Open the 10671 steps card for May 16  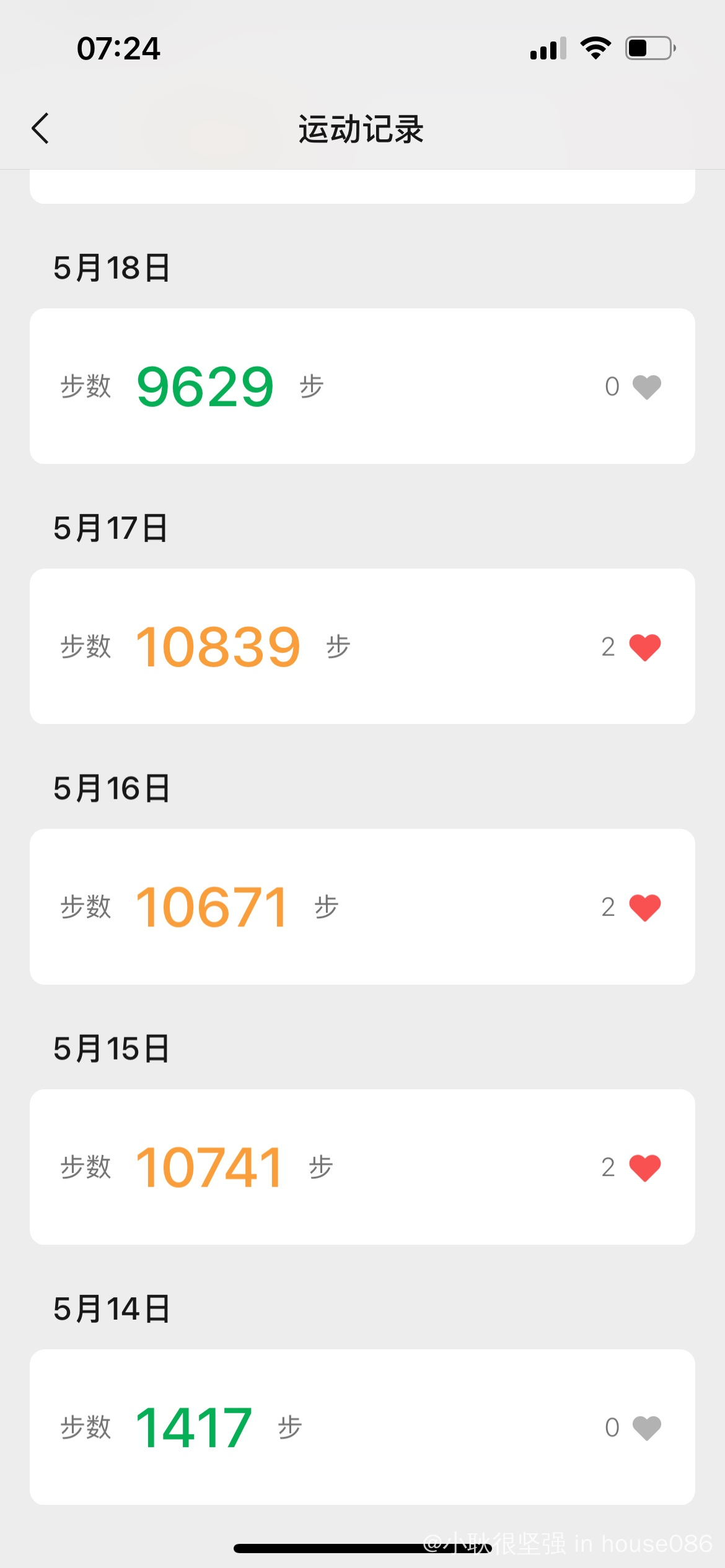362,907
